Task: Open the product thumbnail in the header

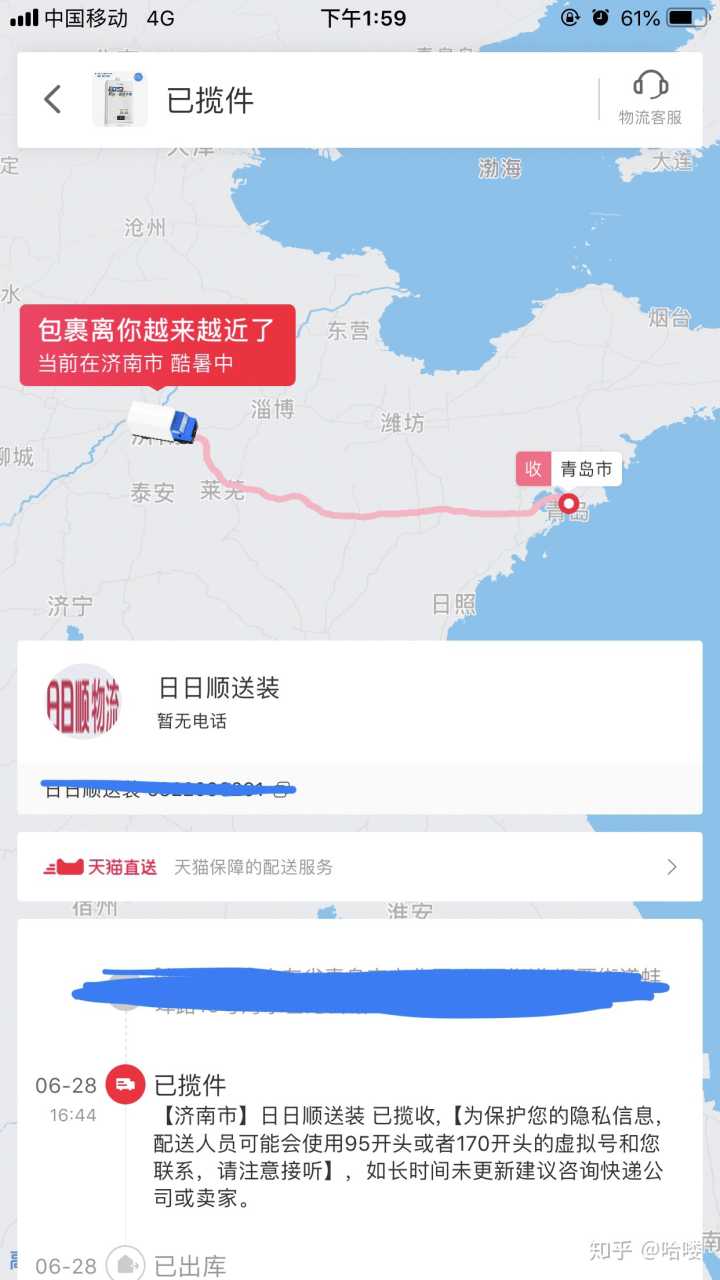Action: [120, 99]
